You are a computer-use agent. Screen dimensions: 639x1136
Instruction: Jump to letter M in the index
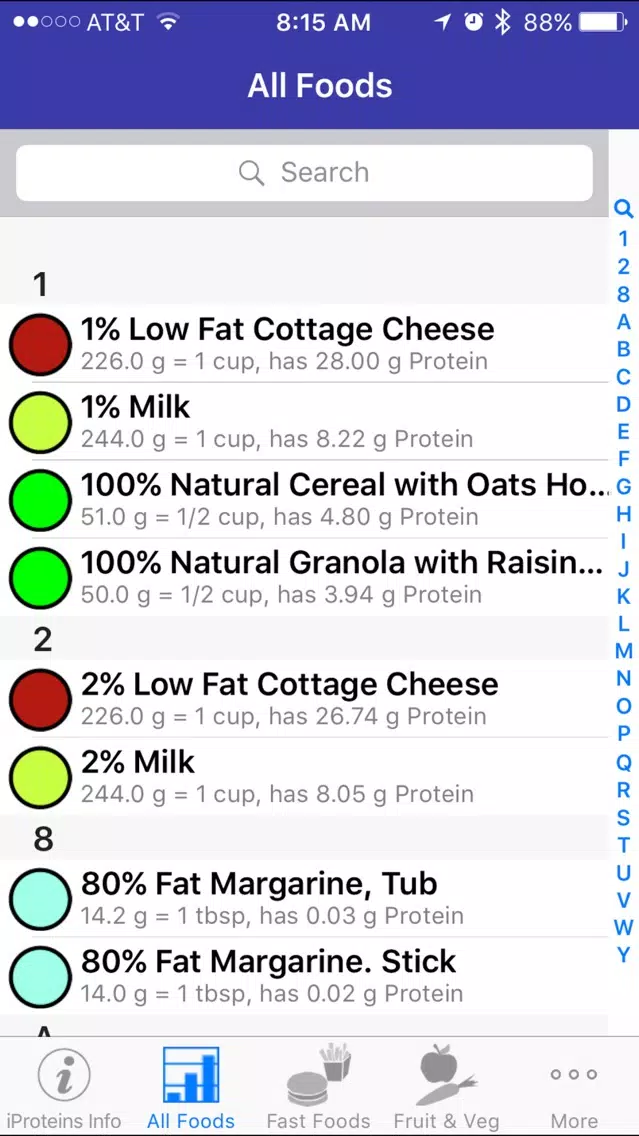tap(624, 651)
